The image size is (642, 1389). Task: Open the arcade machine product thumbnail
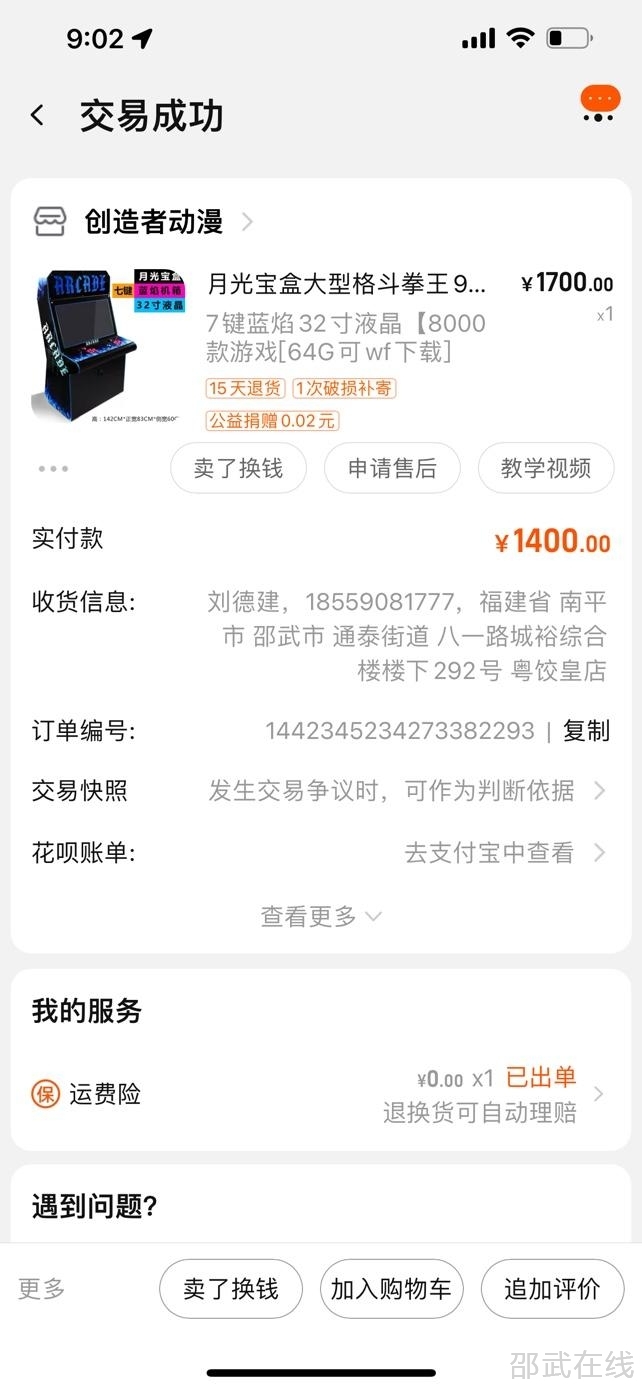point(107,346)
